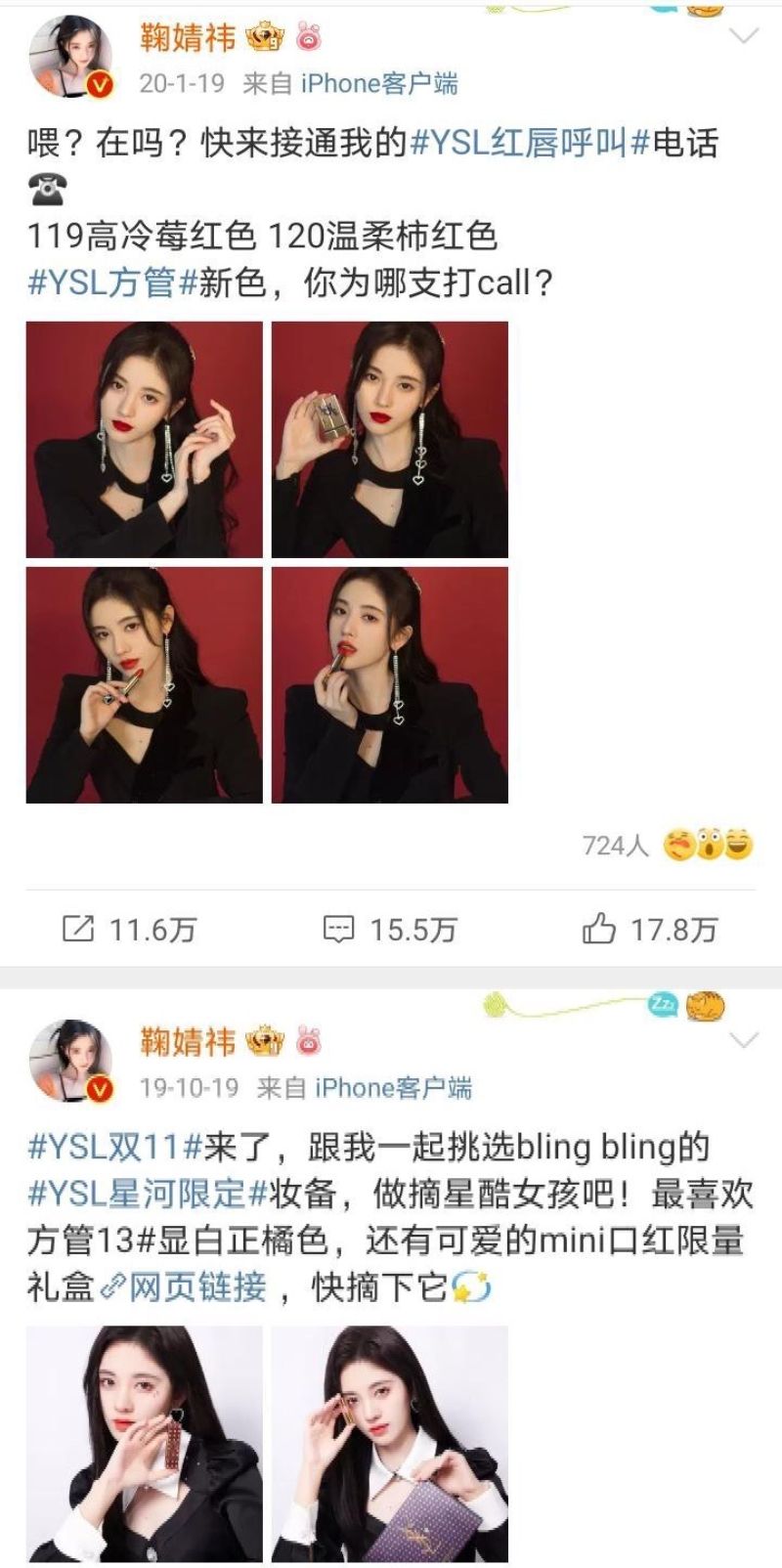Open the #YSL方管# hashtag link
The height and width of the screenshot is (1568, 782).
(101, 284)
